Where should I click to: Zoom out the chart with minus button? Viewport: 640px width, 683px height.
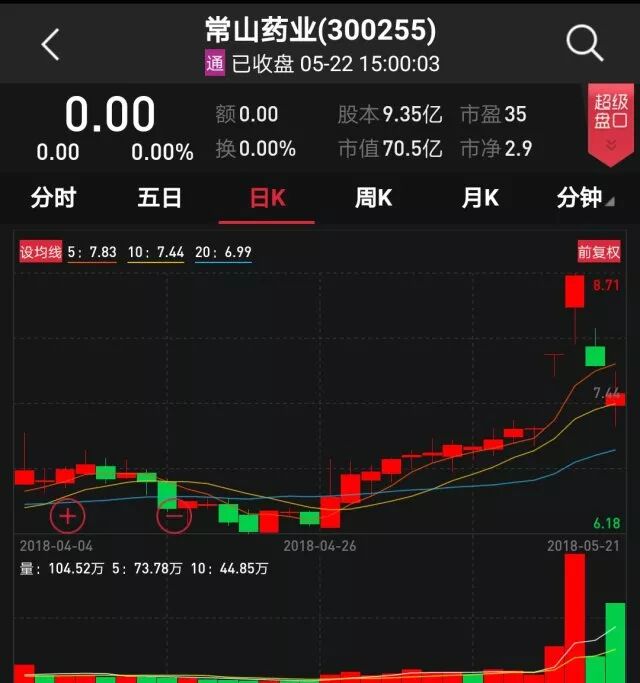pos(174,517)
